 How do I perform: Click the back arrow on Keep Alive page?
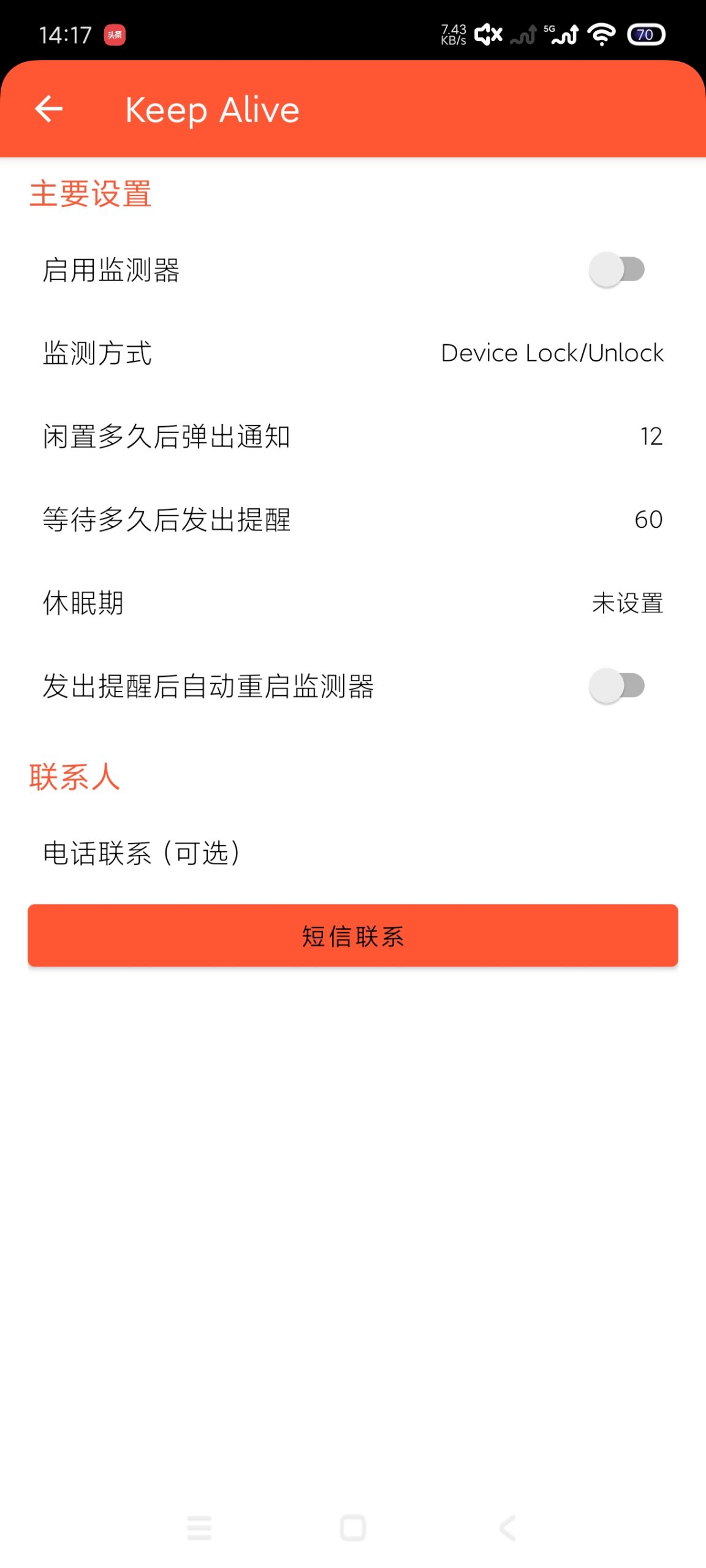49,109
